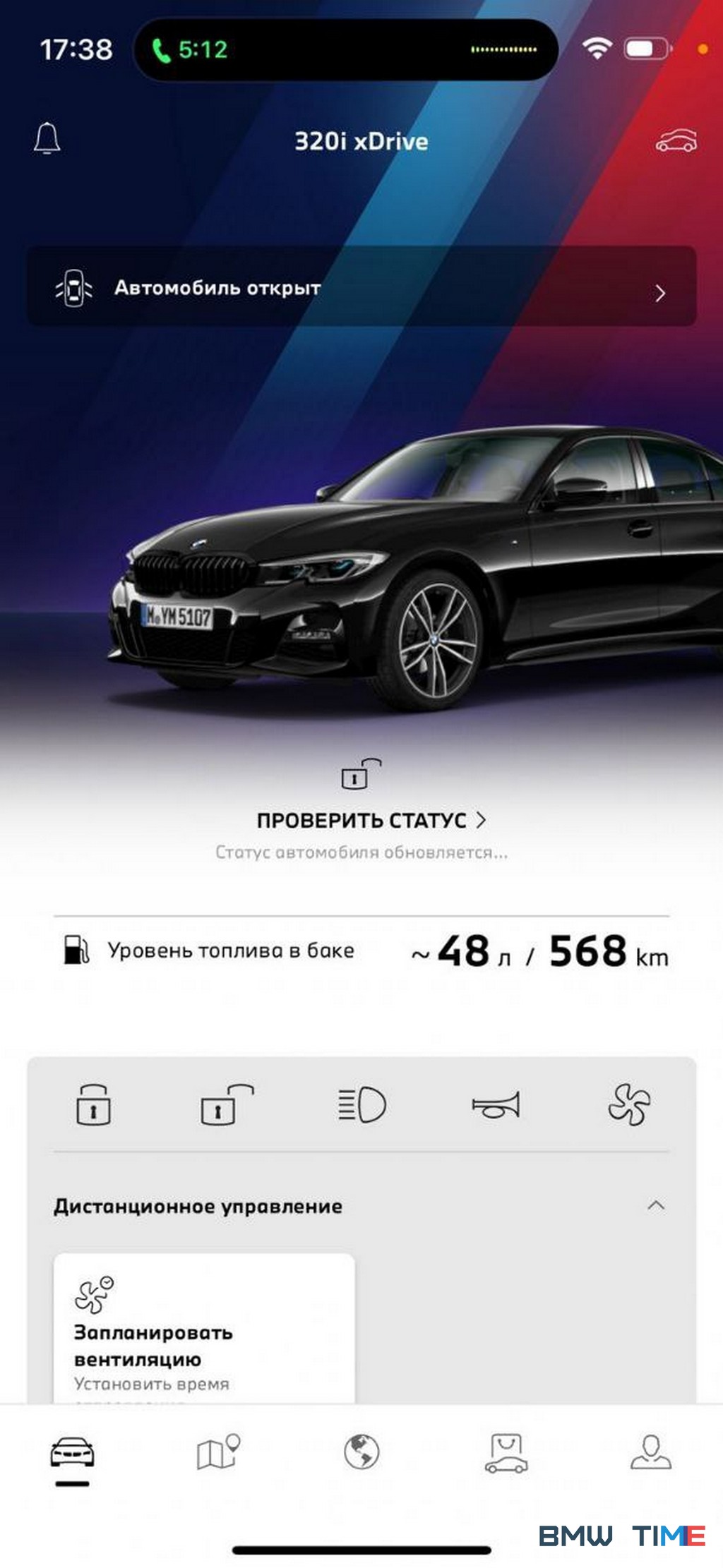Collapse the 'Дистанционное управление' section
Screen dimensions: 723x1568
656,1205
